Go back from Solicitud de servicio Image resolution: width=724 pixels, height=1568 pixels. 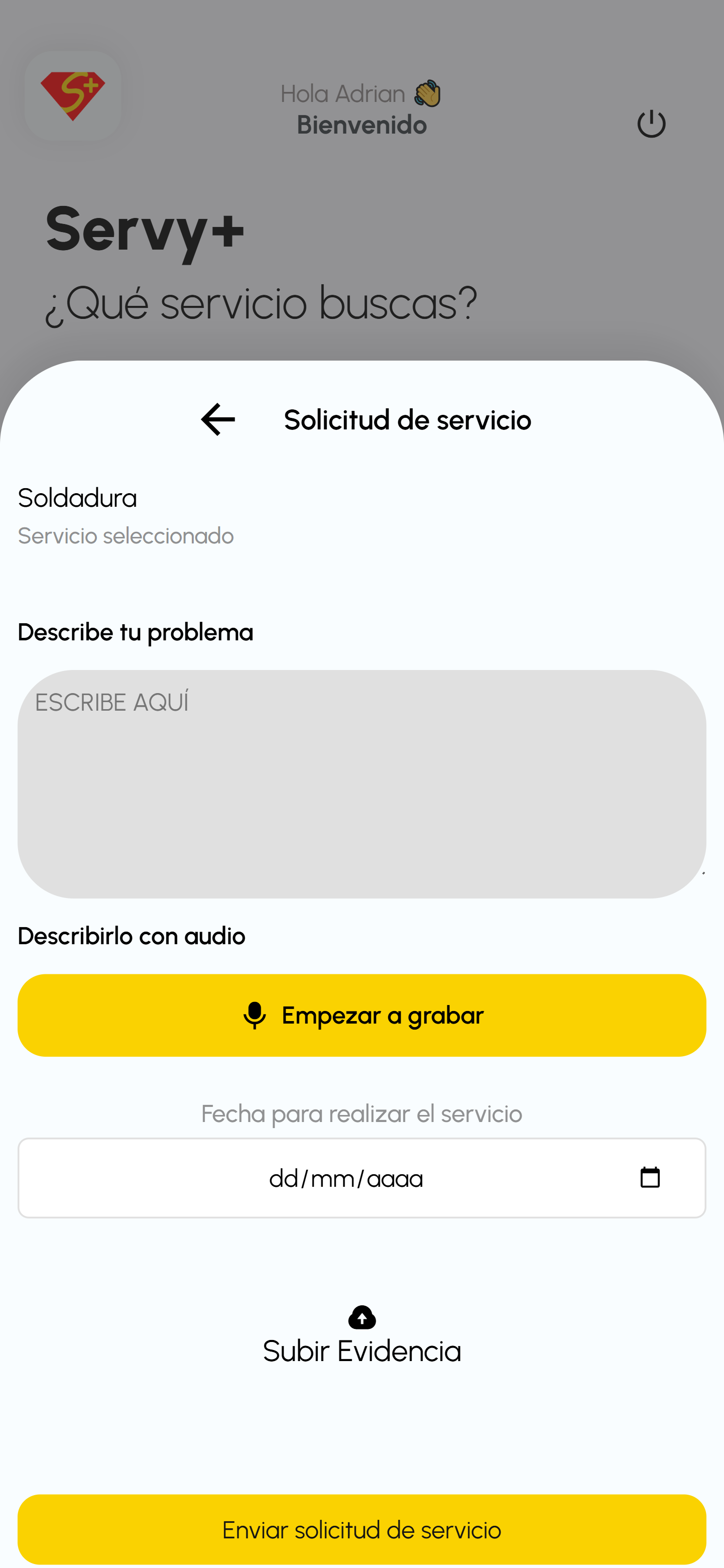pos(218,419)
